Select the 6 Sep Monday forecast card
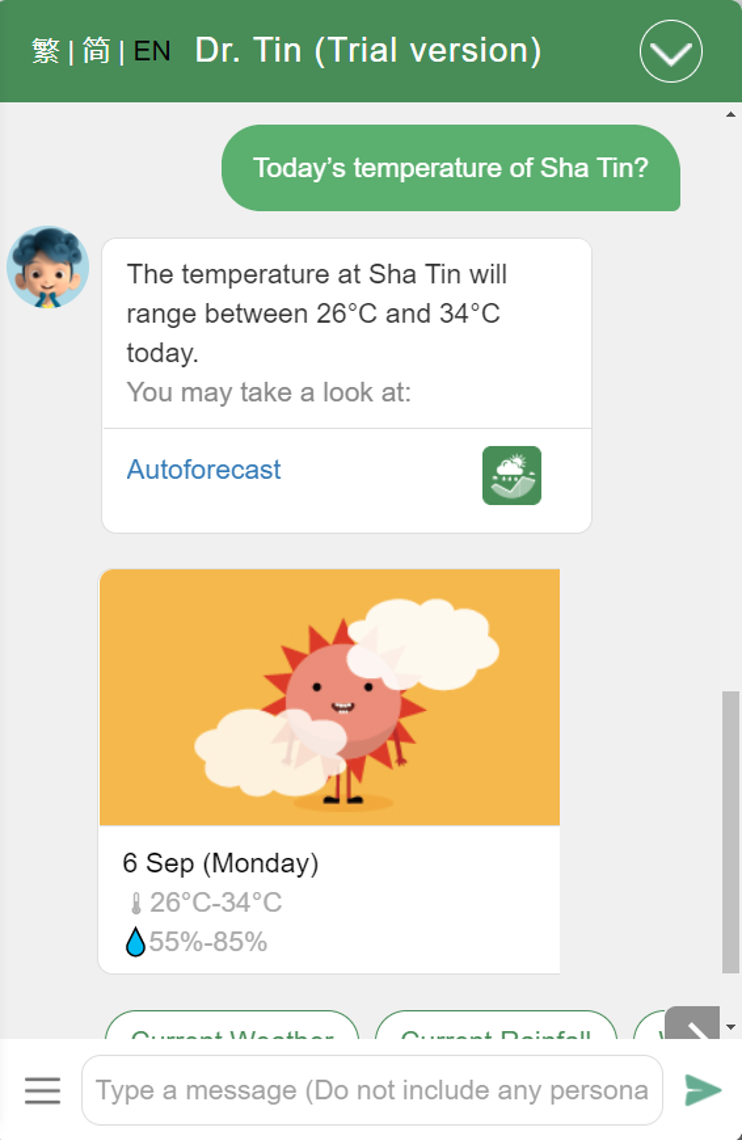 click(x=330, y=770)
